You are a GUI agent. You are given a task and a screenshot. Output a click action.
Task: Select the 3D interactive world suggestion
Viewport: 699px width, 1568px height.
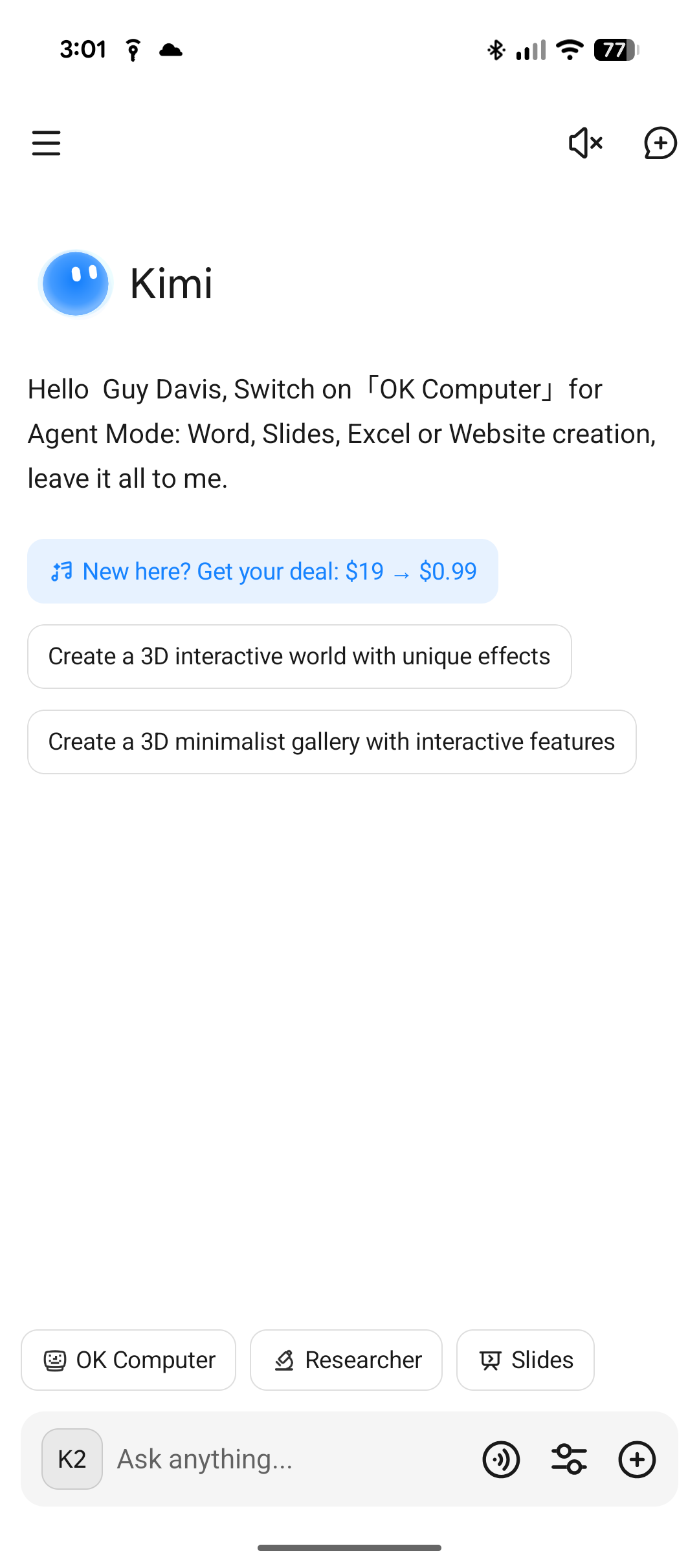point(299,657)
